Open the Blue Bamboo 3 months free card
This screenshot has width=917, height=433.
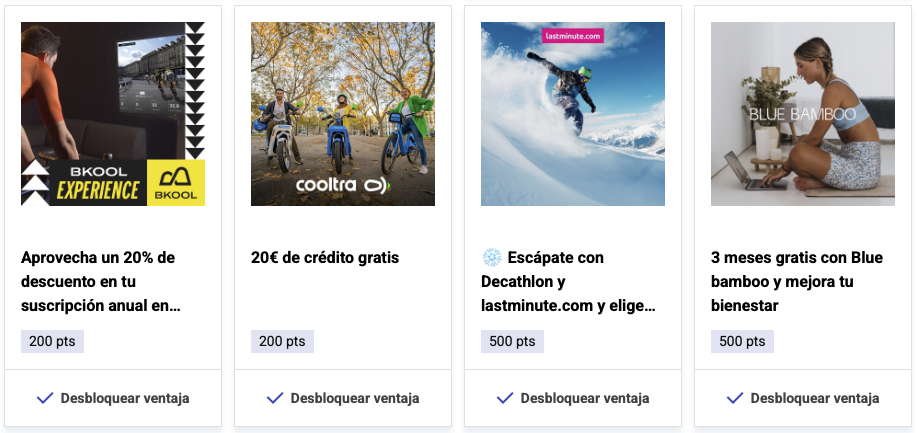pos(802,281)
